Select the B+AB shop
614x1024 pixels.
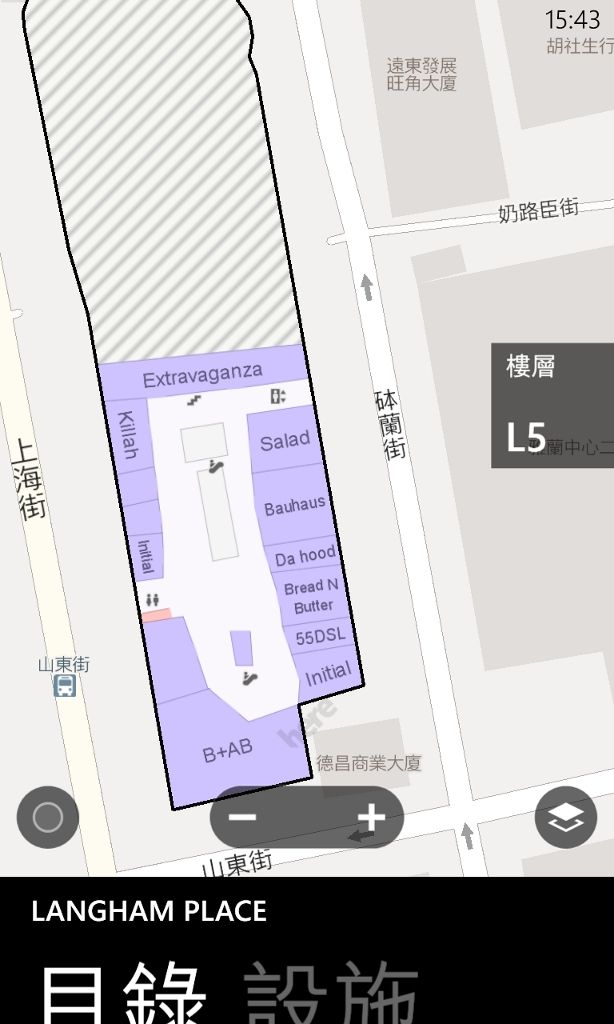[228, 750]
